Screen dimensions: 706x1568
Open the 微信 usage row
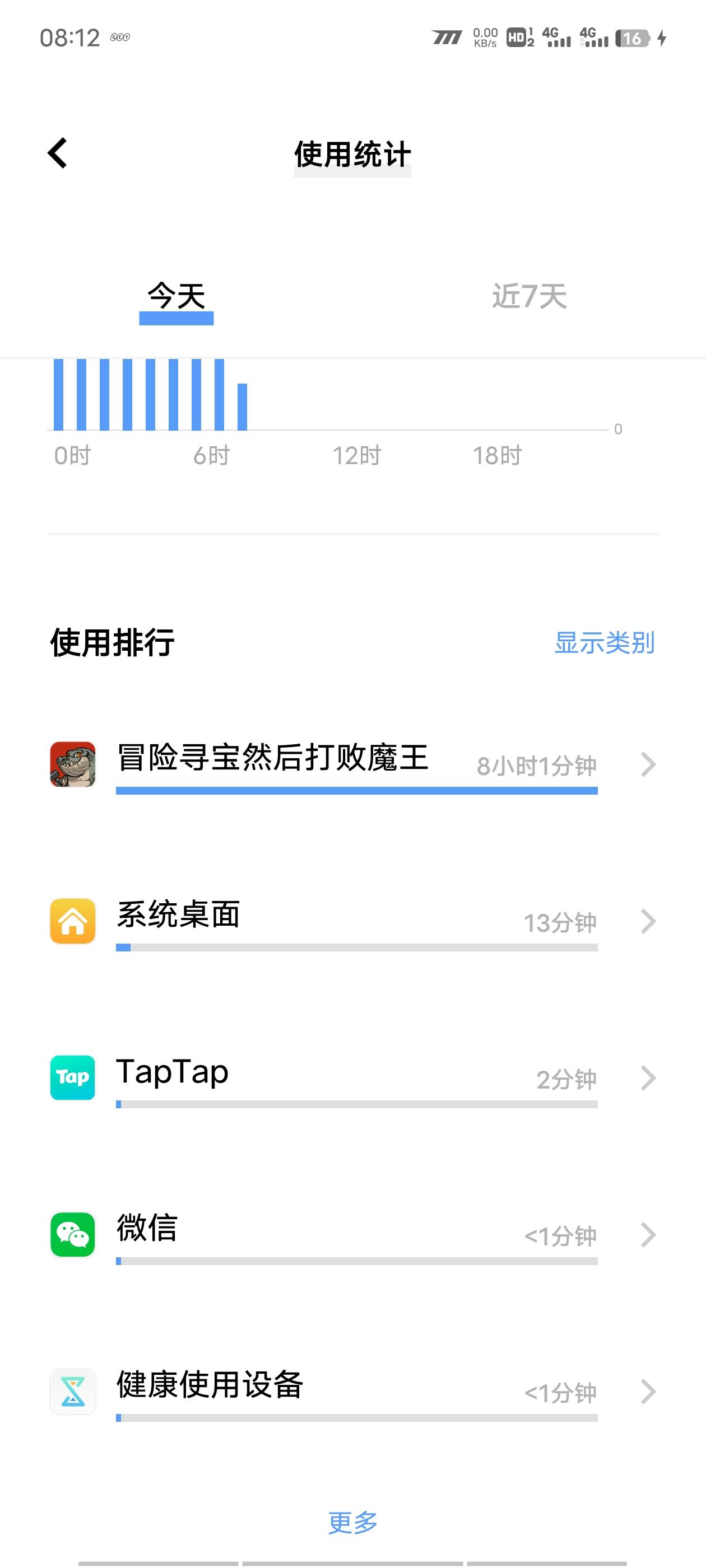point(352,1235)
